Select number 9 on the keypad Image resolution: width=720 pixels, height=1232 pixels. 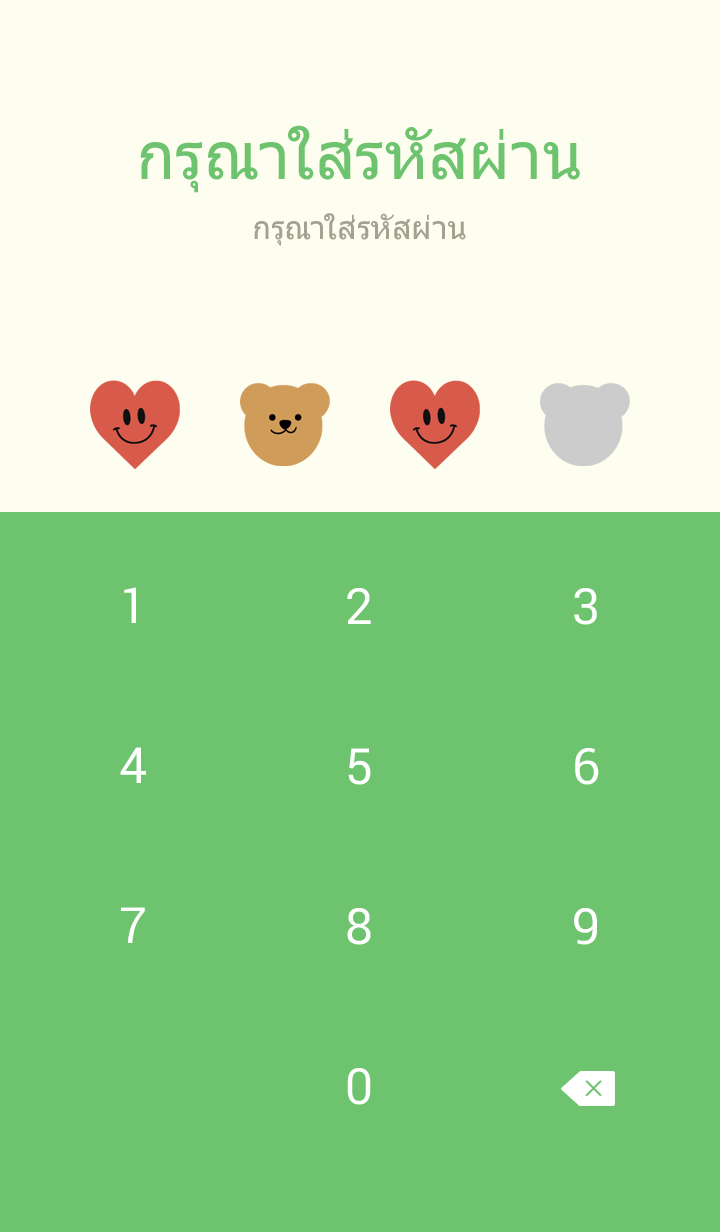pyautogui.click(x=586, y=927)
